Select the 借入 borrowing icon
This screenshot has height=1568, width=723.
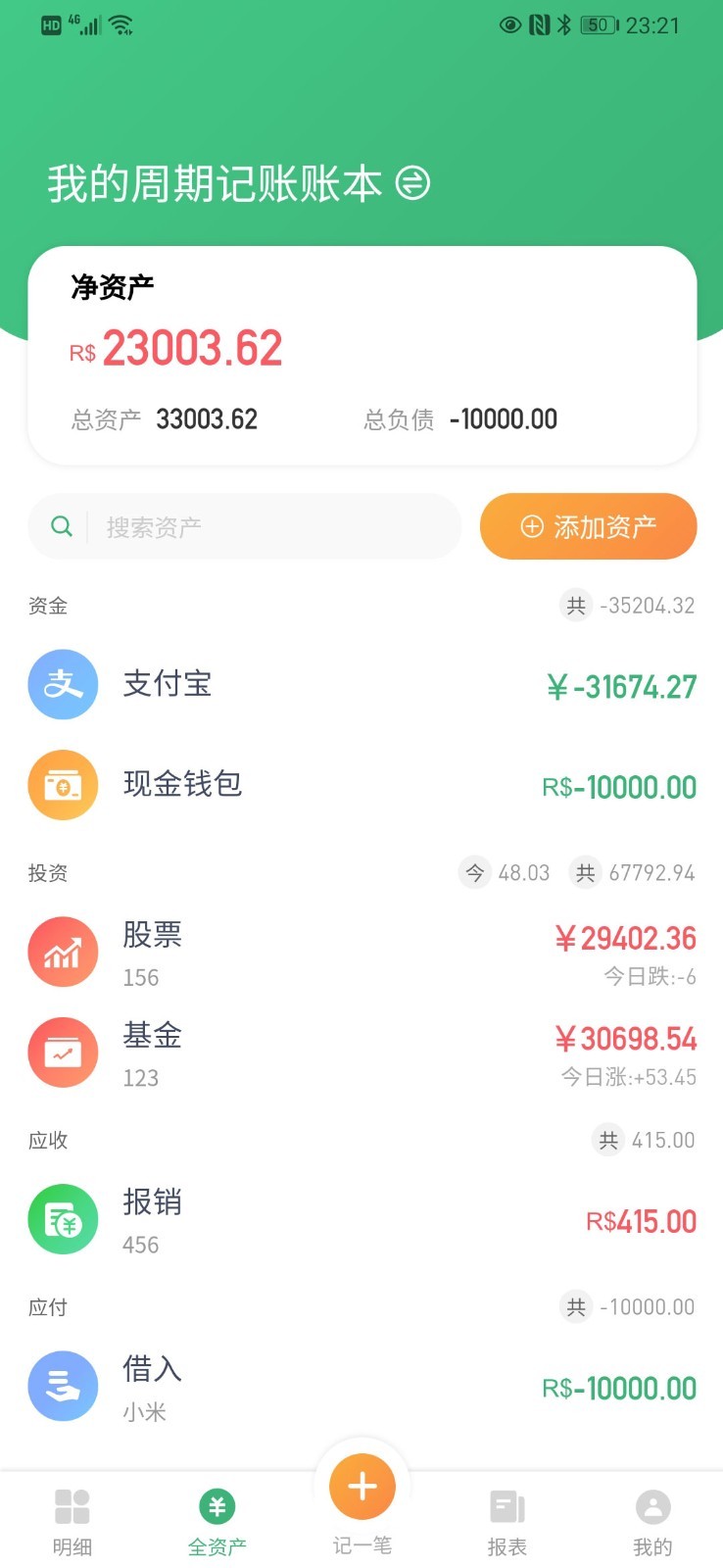pyautogui.click(x=63, y=1386)
